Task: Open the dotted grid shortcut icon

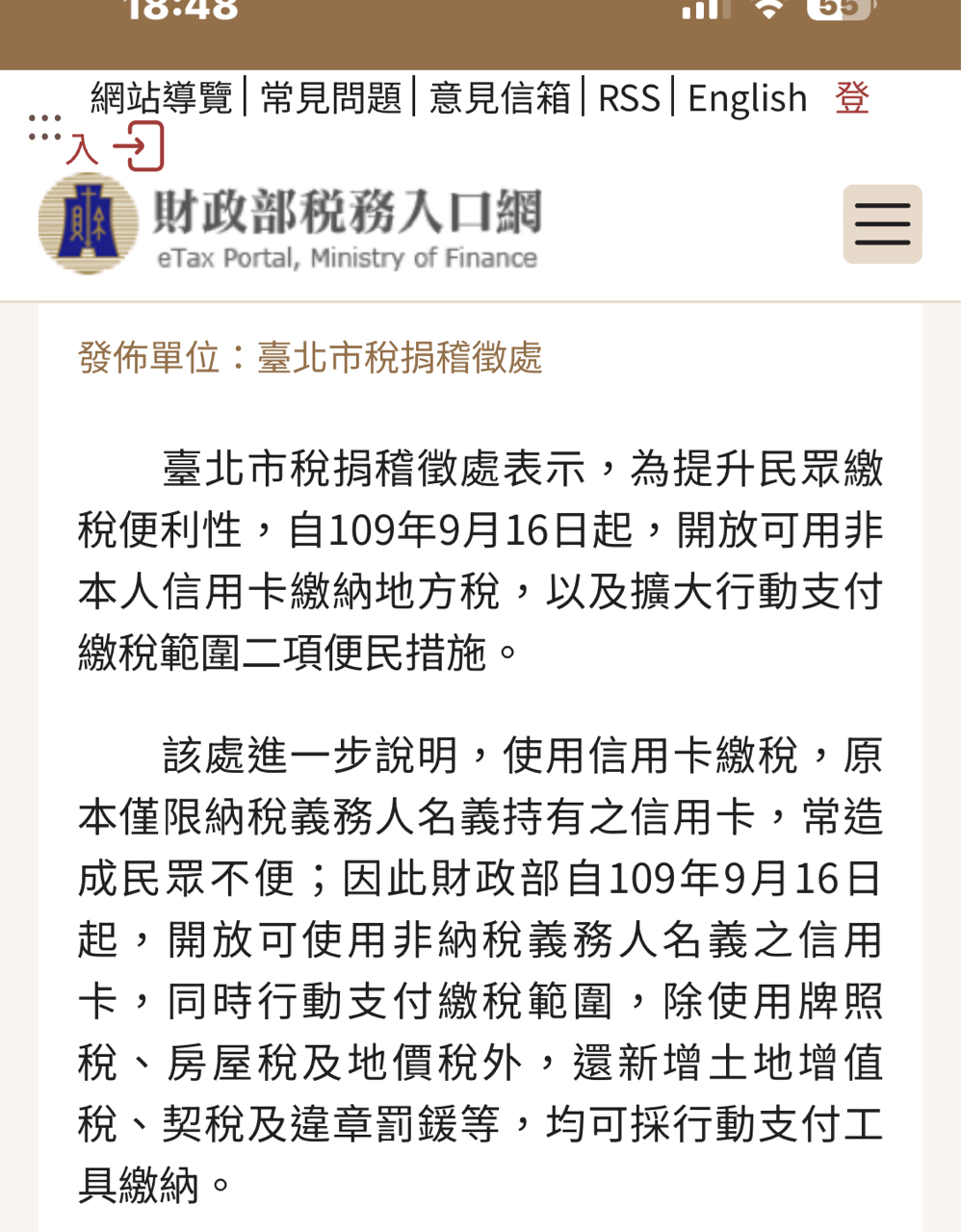Action: click(x=44, y=128)
